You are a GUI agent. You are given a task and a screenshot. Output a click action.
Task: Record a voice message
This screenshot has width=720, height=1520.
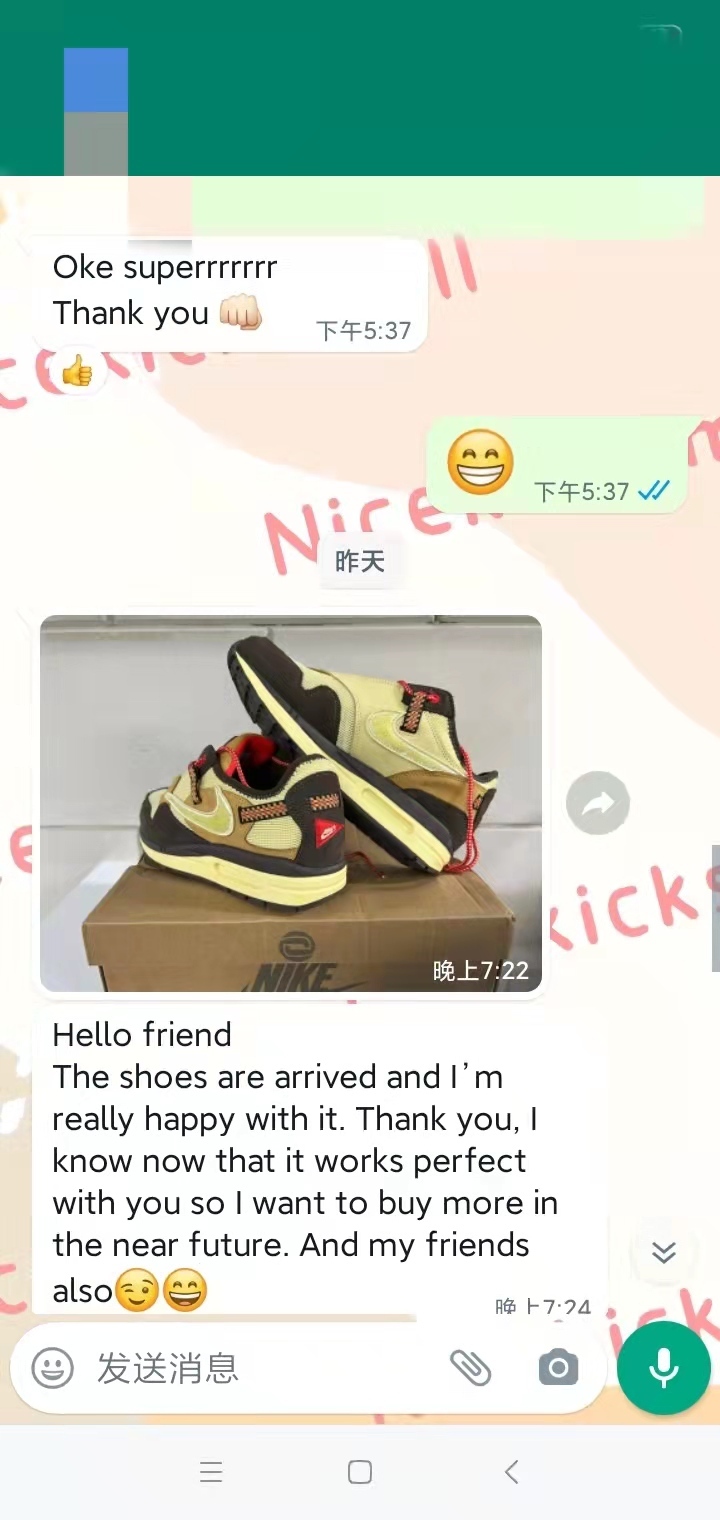(x=664, y=1367)
